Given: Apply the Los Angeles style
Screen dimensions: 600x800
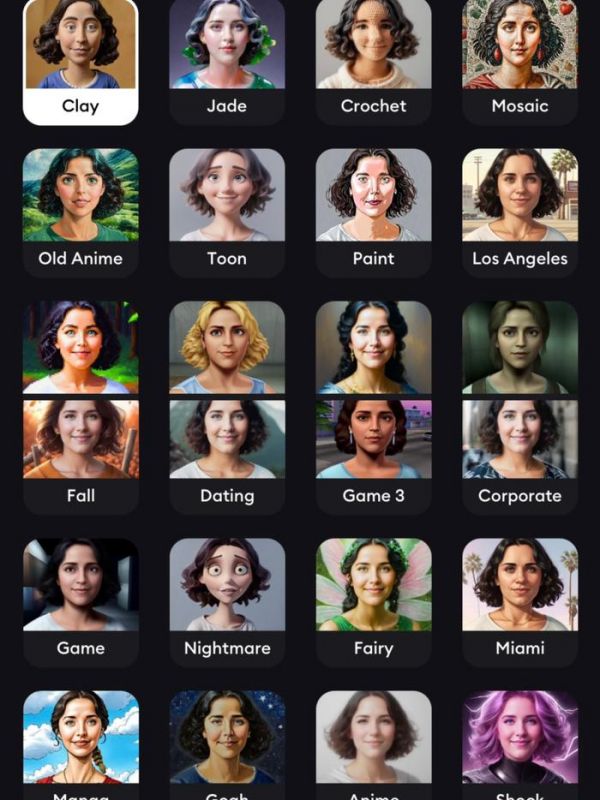Looking at the screenshot, I should [520, 212].
